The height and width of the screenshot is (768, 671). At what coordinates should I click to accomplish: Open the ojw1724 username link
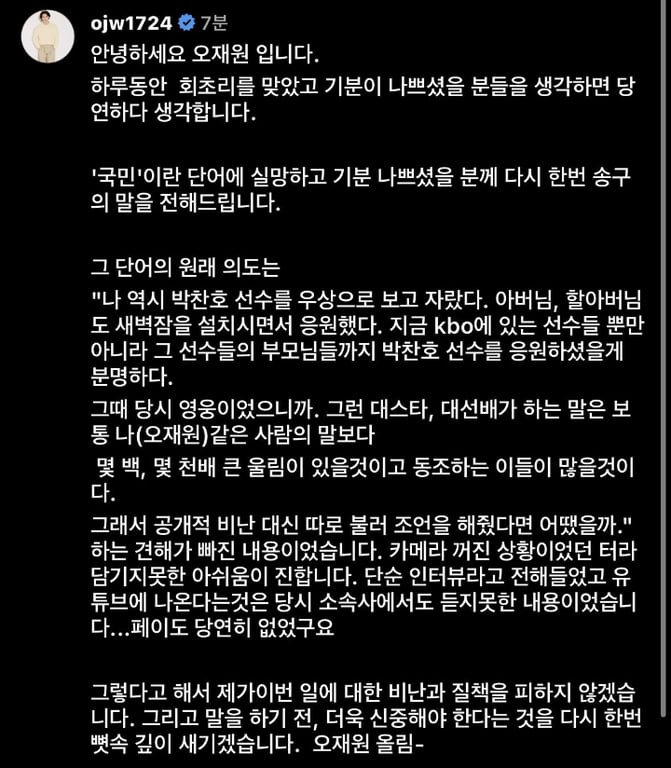(x=126, y=21)
